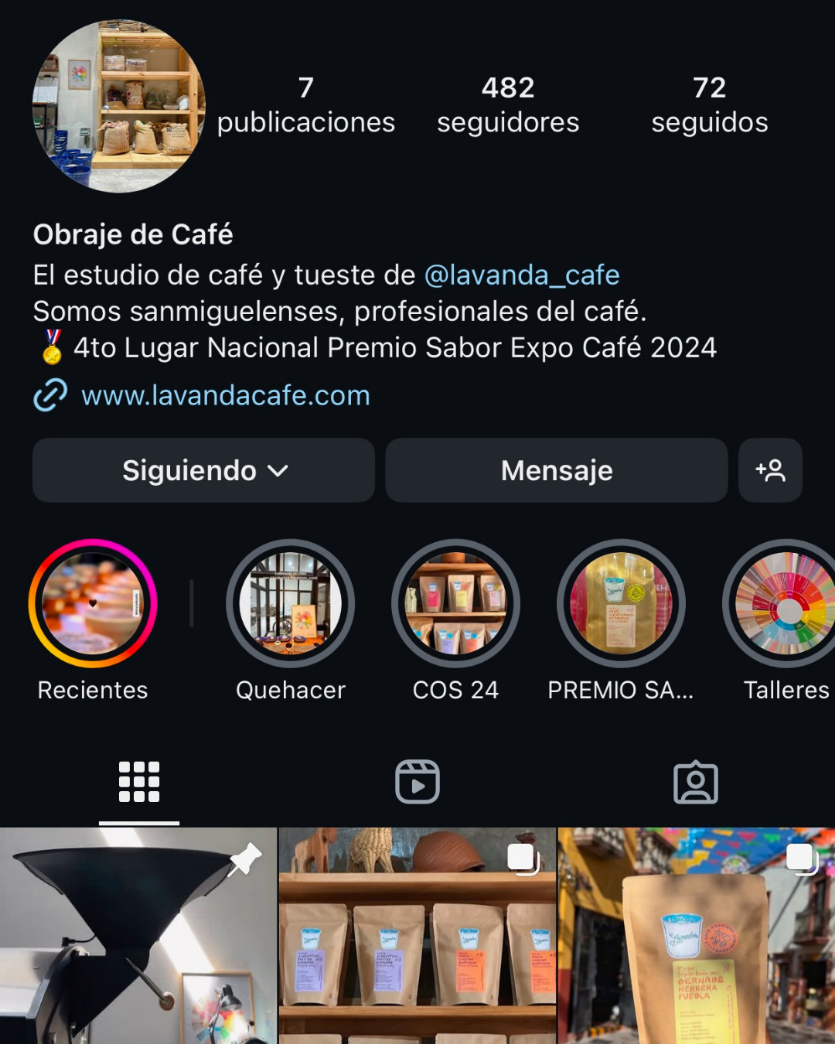Switch to the Reels tab
The width and height of the screenshot is (835, 1044).
pyautogui.click(x=417, y=782)
